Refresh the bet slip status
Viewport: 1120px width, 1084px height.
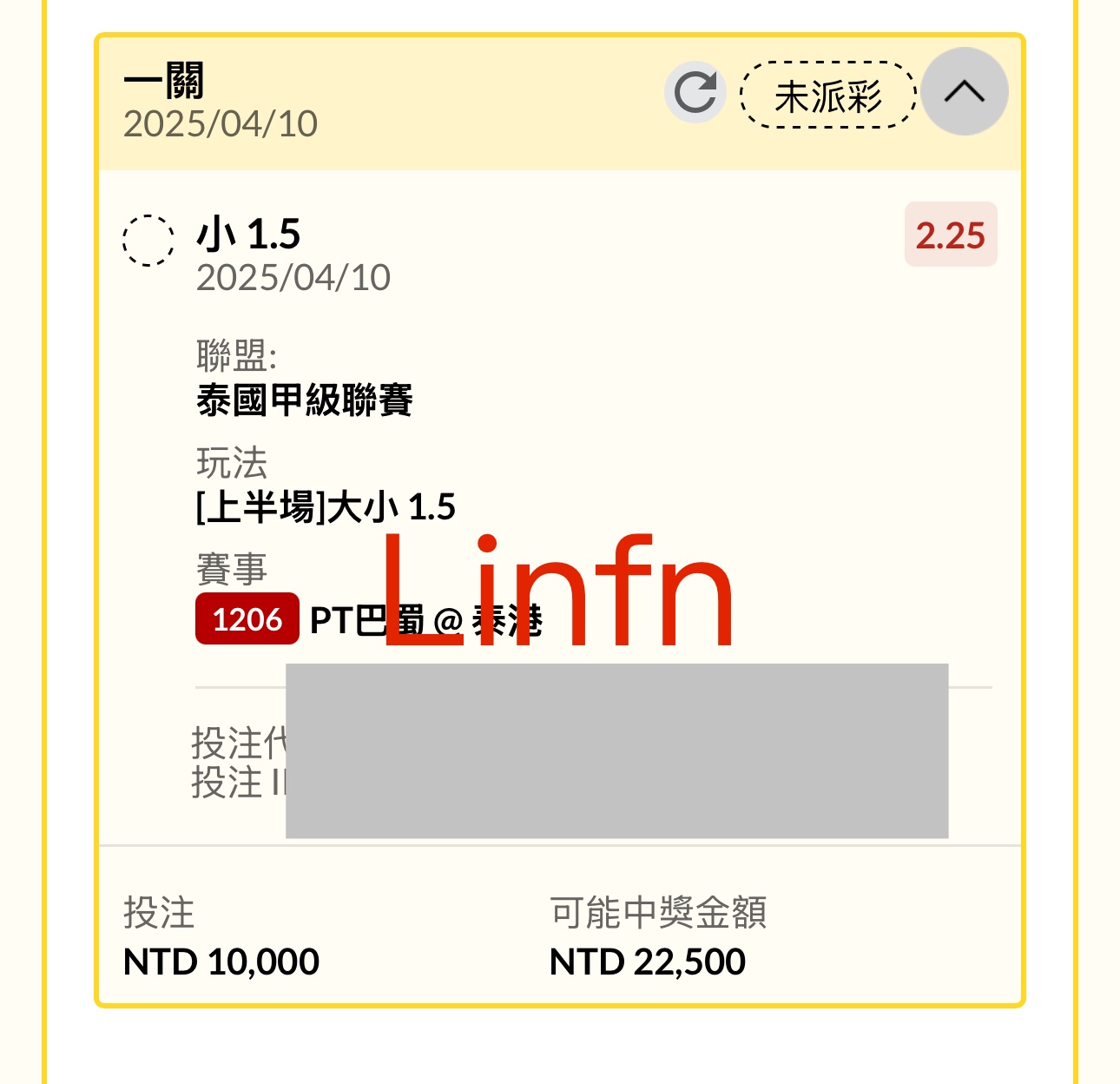[x=695, y=92]
